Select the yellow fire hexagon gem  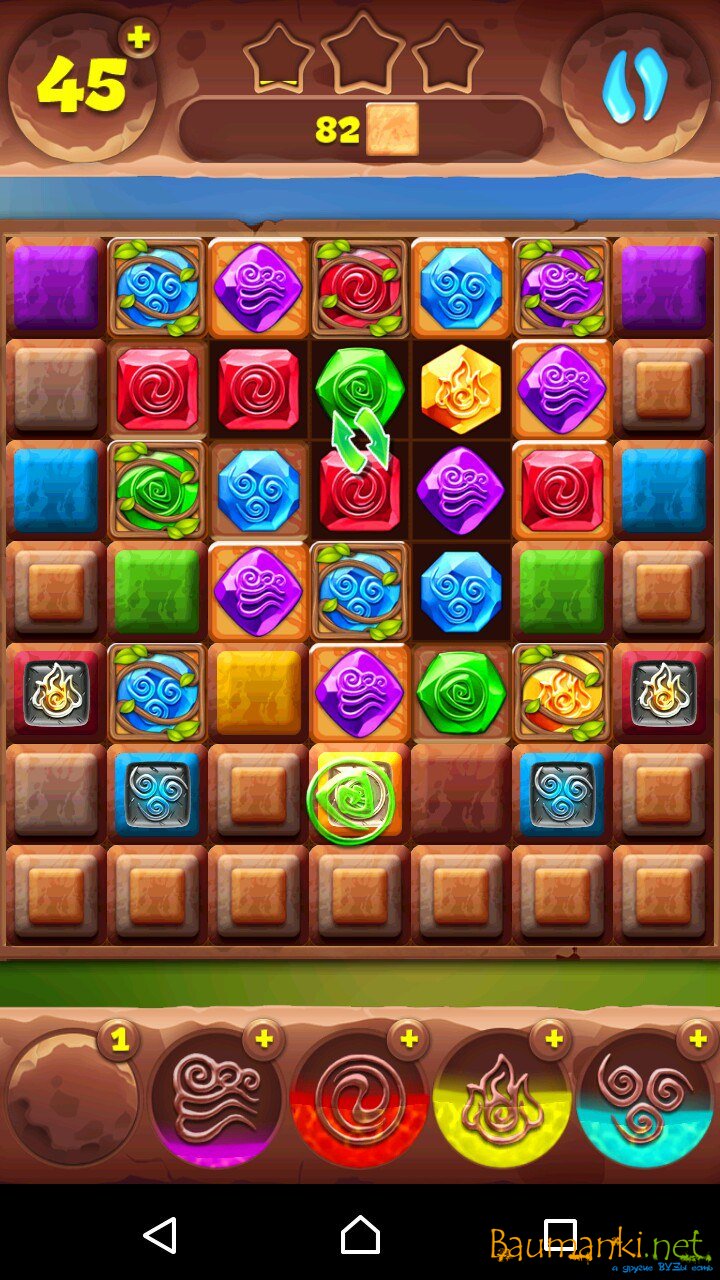[x=460, y=390]
